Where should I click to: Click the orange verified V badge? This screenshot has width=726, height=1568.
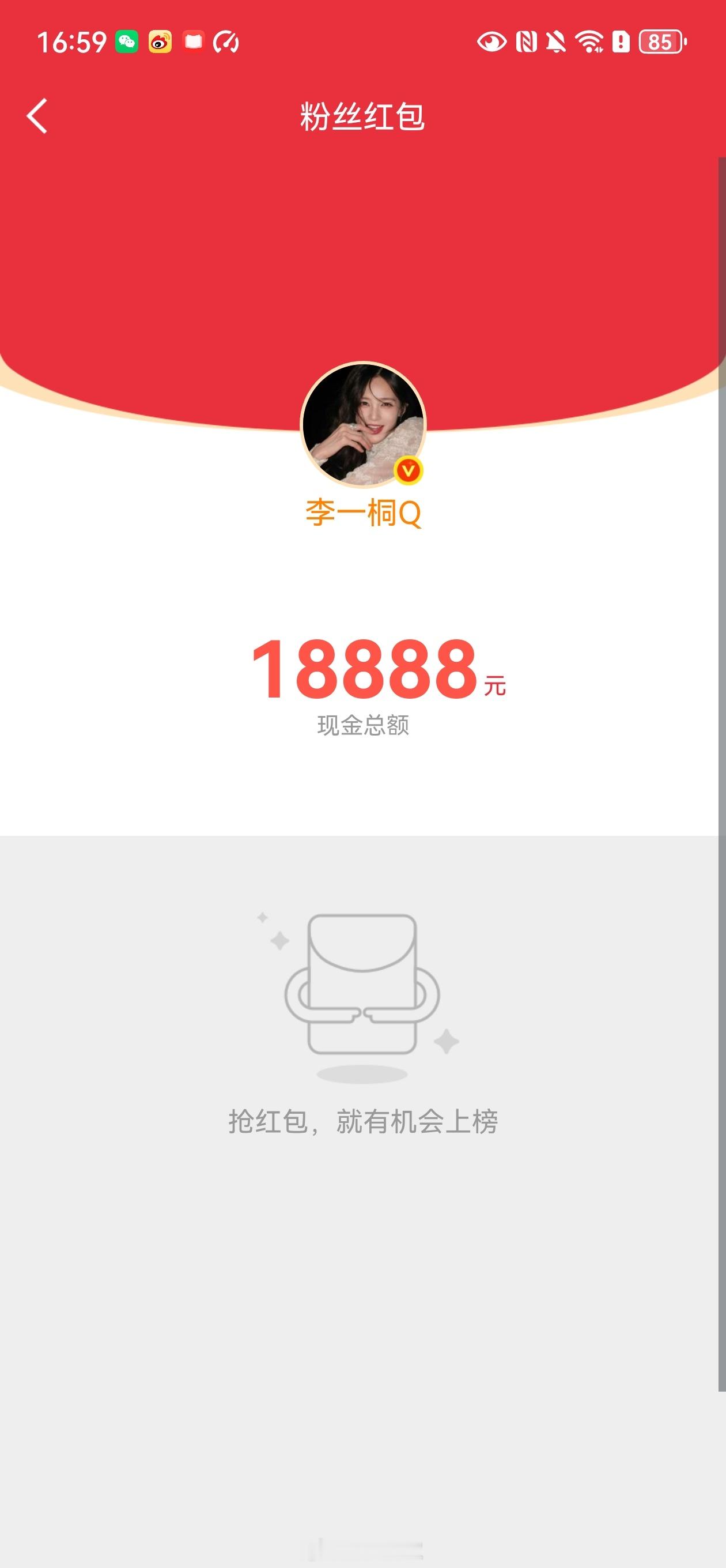click(x=409, y=470)
